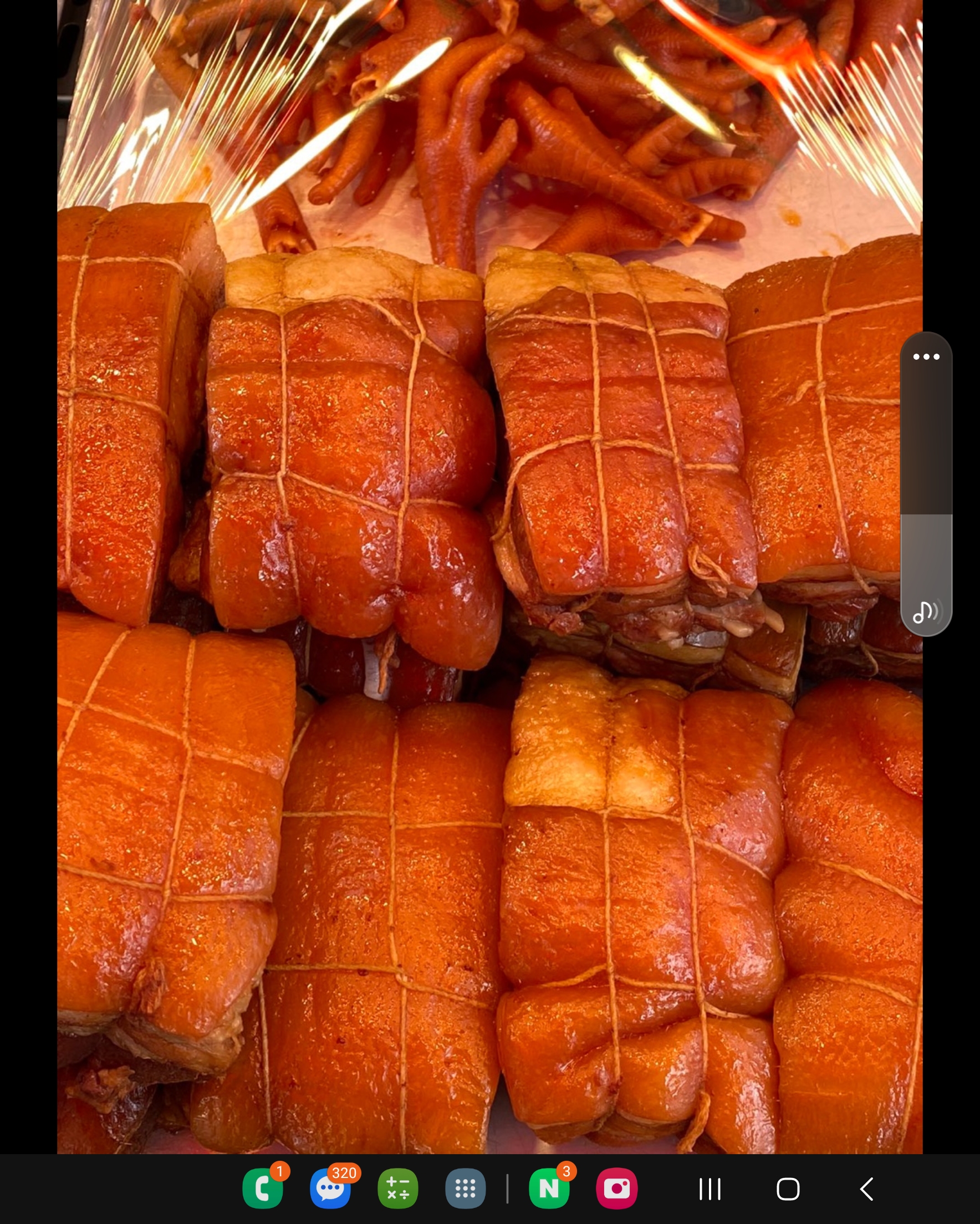This screenshot has height=1224, width=980.
Task: Mute media with the music note icon
Action: tap(925, 612)
